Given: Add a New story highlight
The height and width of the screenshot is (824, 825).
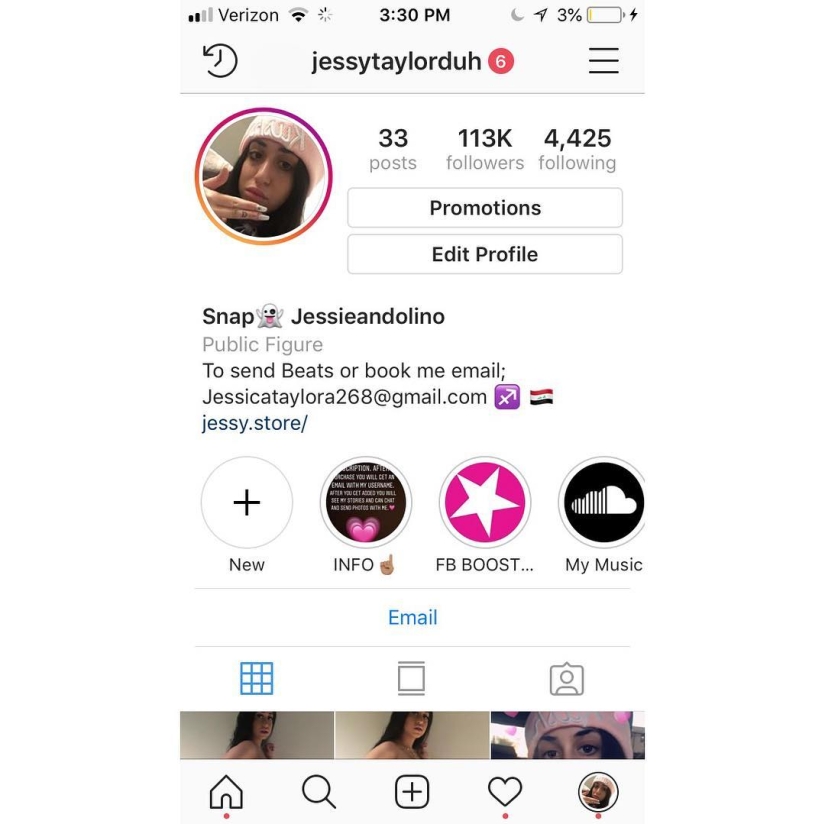Looking at the screenshot, I should [246, 503].
